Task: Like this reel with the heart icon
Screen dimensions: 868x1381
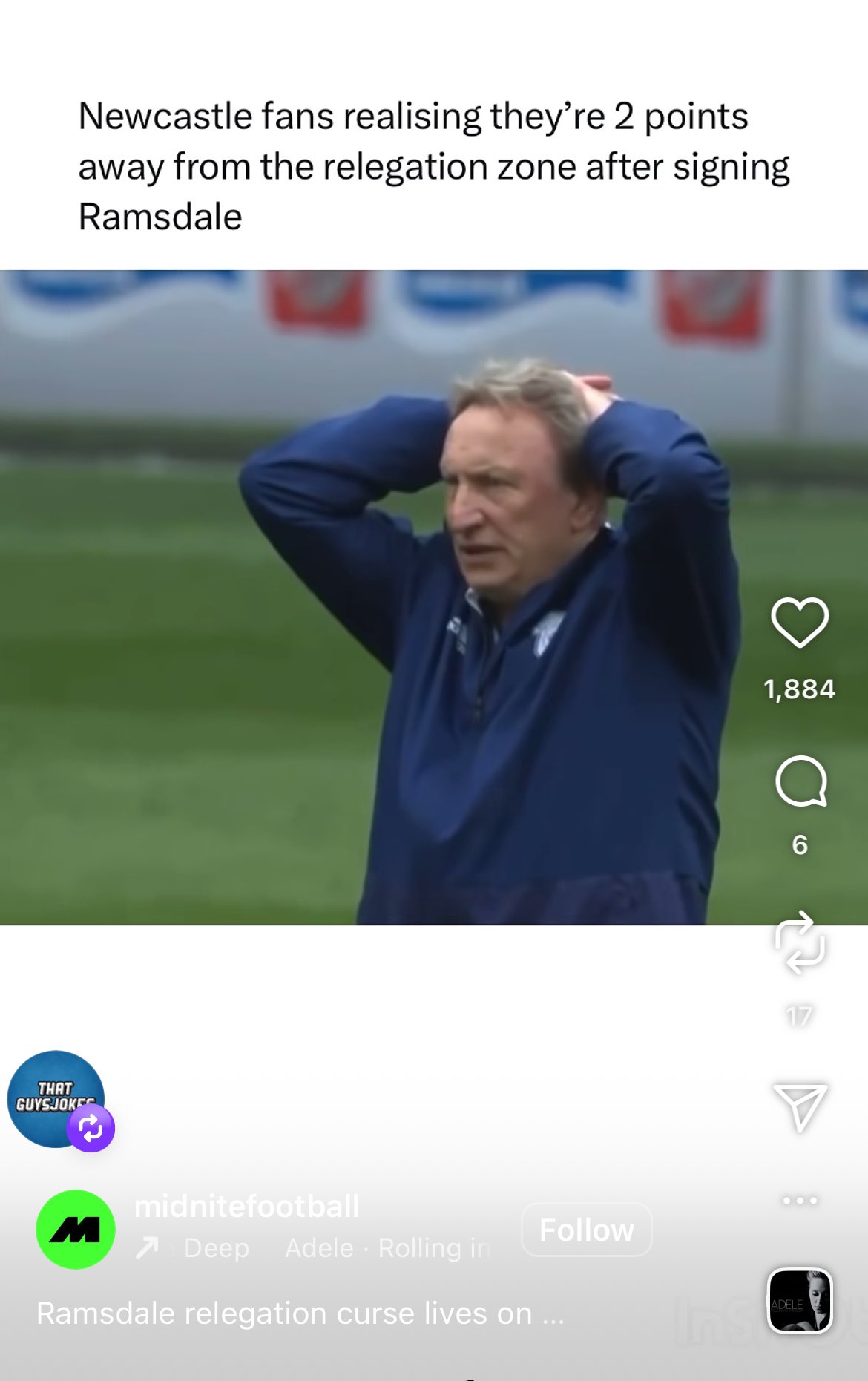Action: (x=800, y=622)
